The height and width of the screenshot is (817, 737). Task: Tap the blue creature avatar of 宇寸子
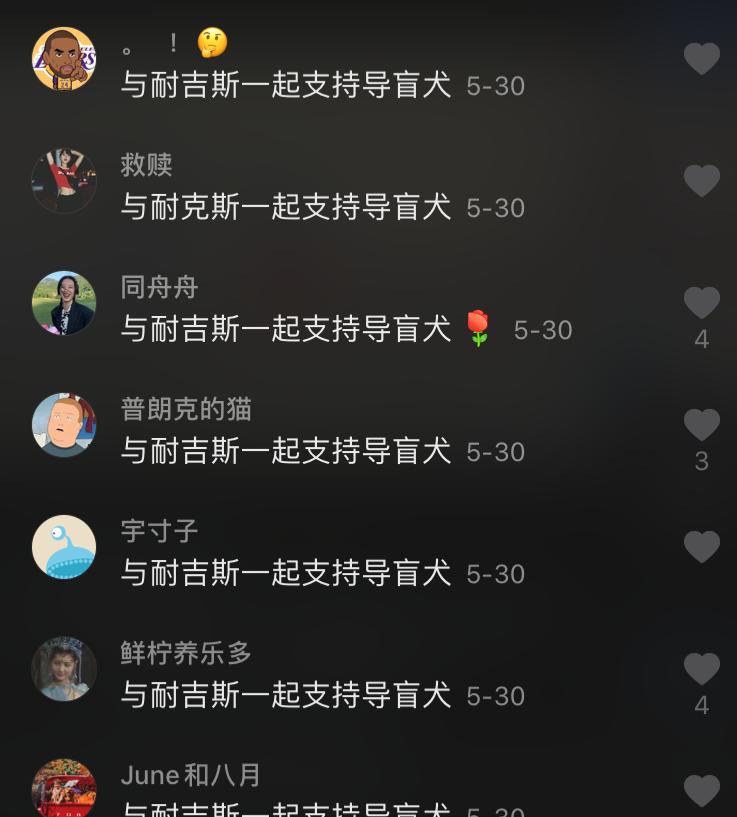(x=64, y=548)
